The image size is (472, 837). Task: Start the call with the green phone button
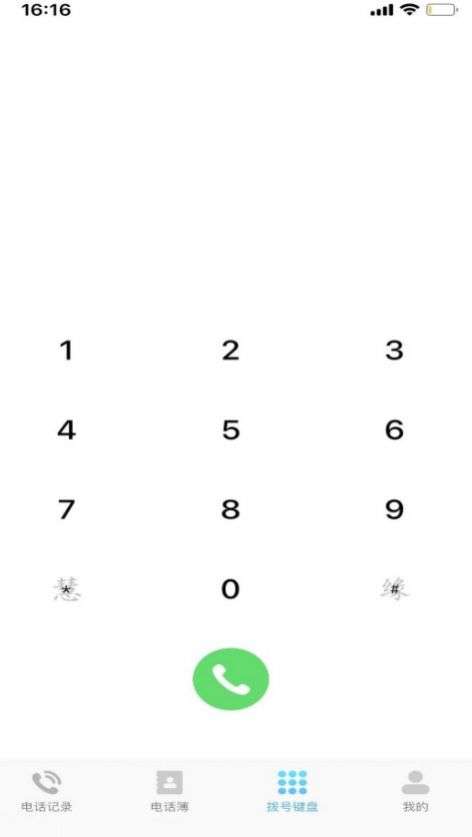tap(231, 679)
